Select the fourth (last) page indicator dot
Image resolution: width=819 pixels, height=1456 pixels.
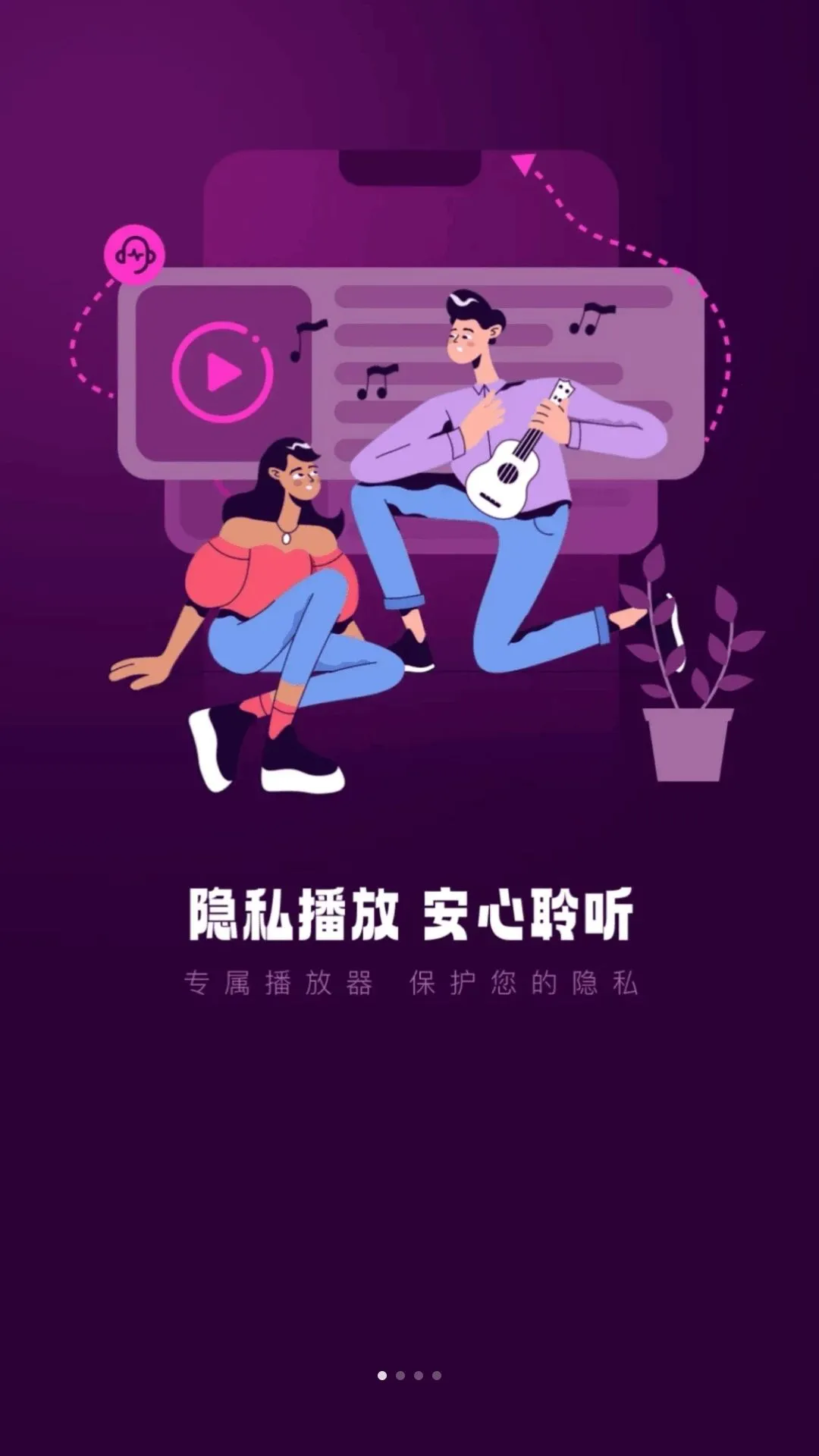click(x=437, y=1376)
